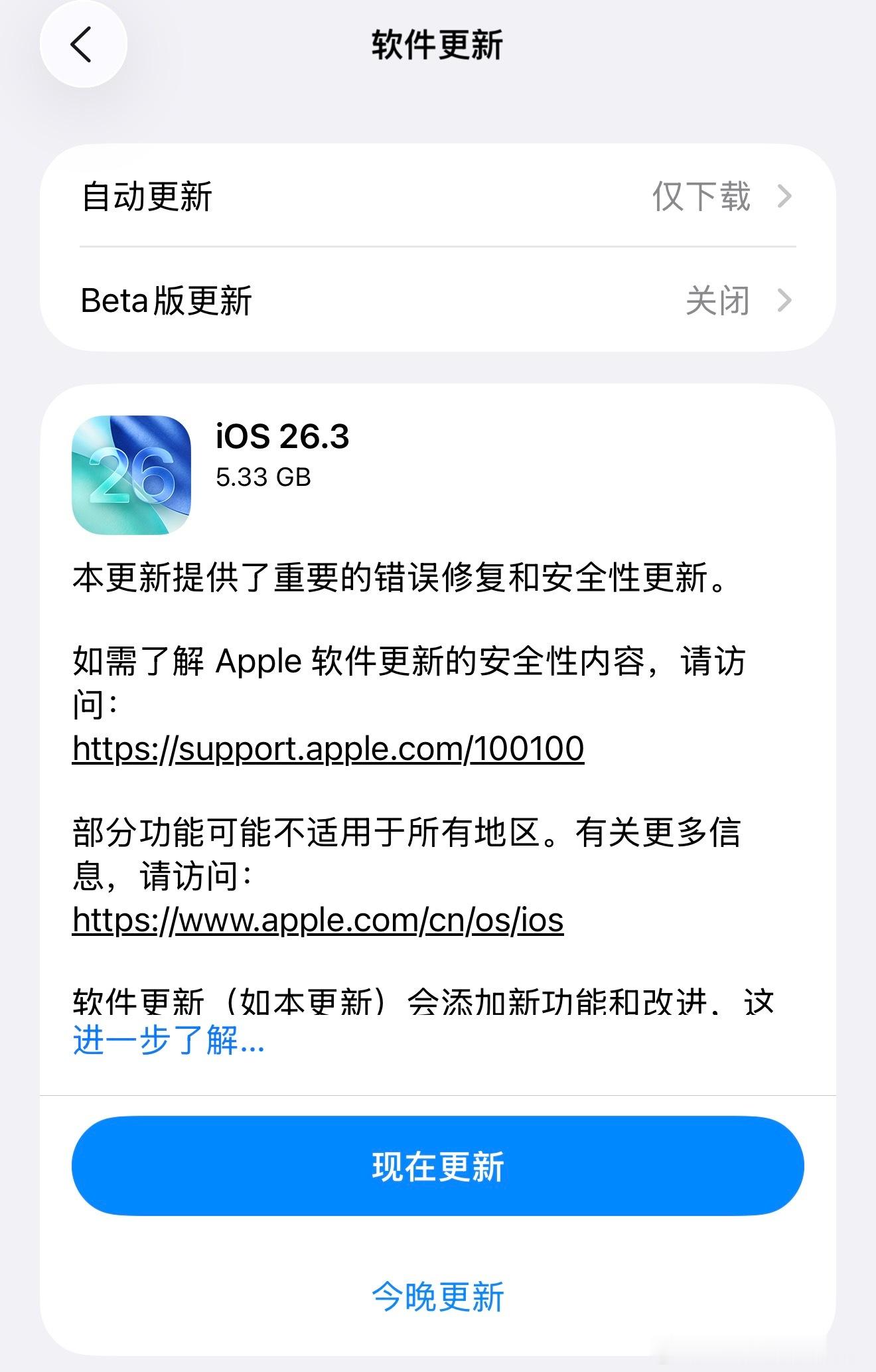The height and width of the screenshot is (1372, 876).
Task: Open link https://www.apple.com/cn/os/ios
Action: click(317, 920)
